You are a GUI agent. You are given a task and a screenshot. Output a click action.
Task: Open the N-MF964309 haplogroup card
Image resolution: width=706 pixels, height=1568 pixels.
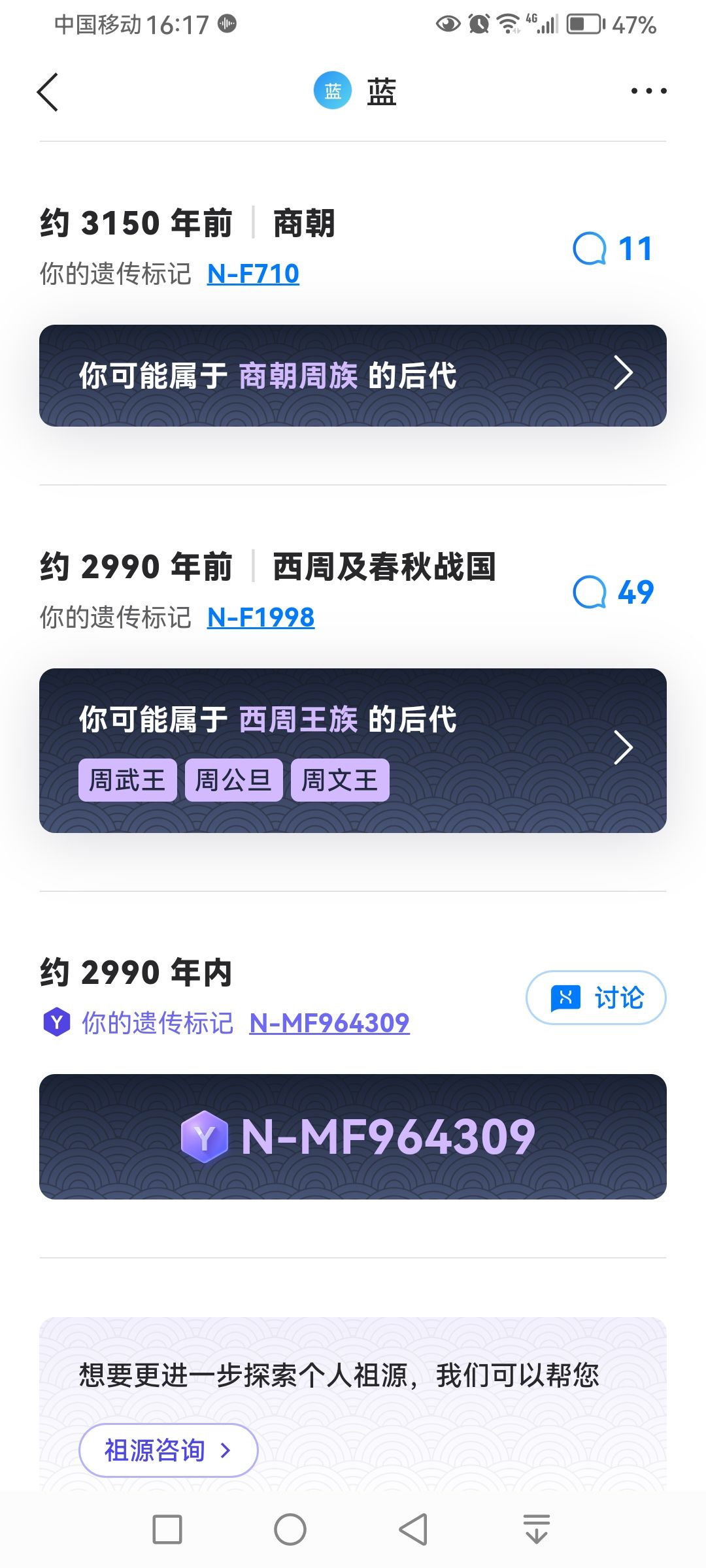coord(353,1137)
